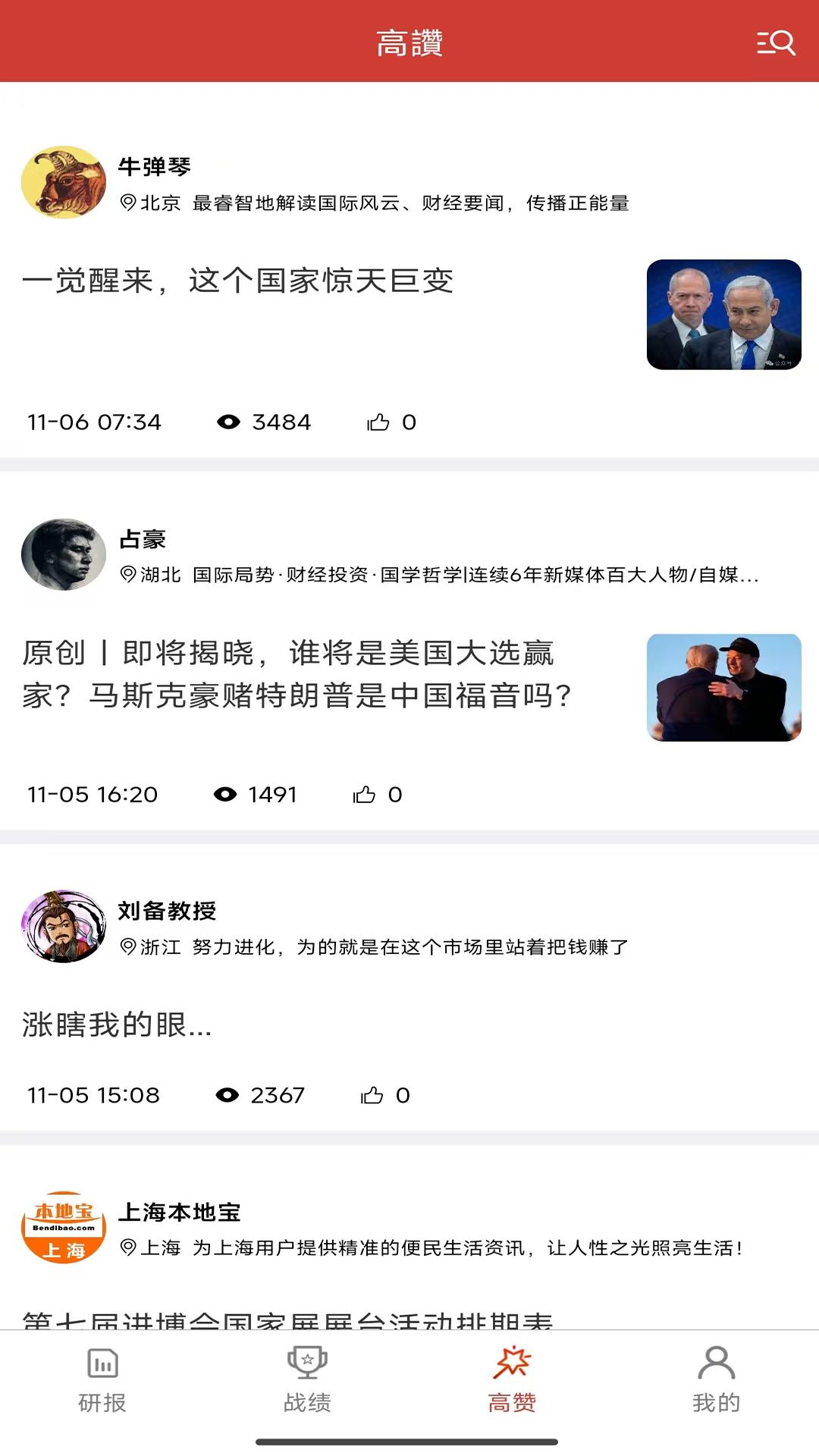
Task: Toggle the like on 占豪's election post
Action: click(x=366, y=795)
